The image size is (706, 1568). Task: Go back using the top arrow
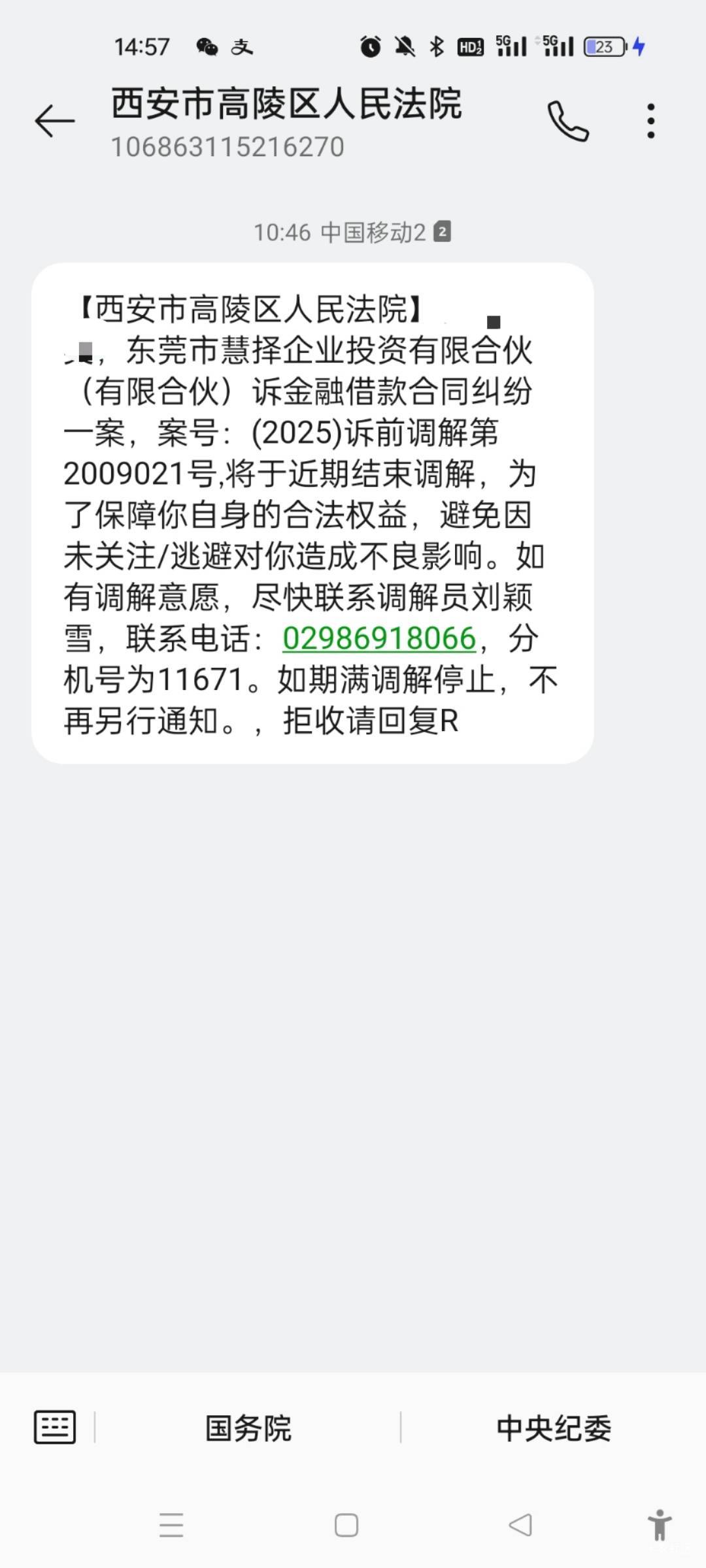55,121
